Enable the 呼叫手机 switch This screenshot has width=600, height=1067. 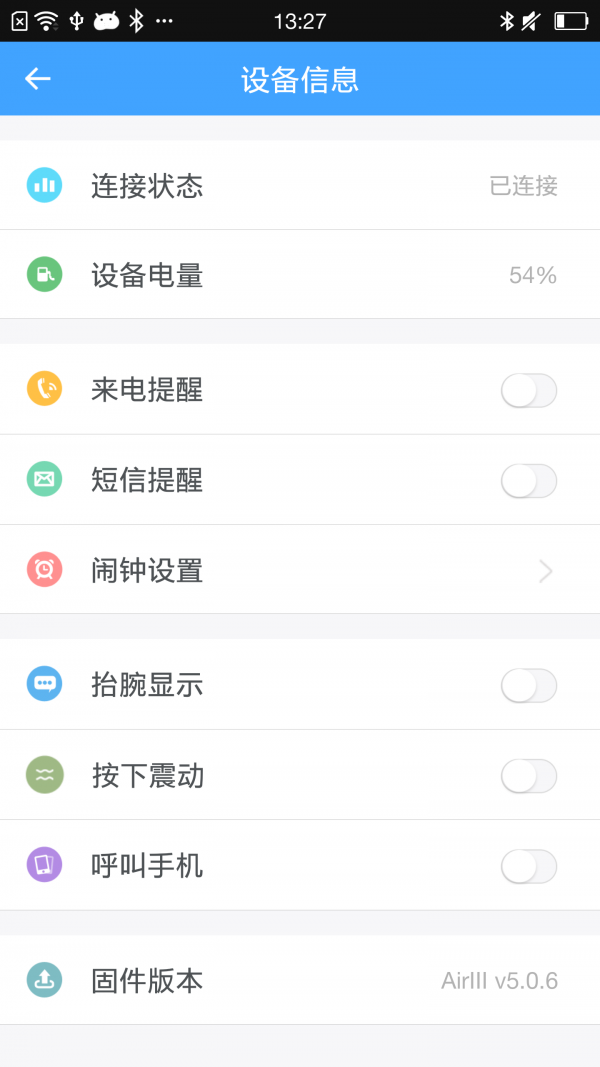pyautogui.click(x=529, y=866)
